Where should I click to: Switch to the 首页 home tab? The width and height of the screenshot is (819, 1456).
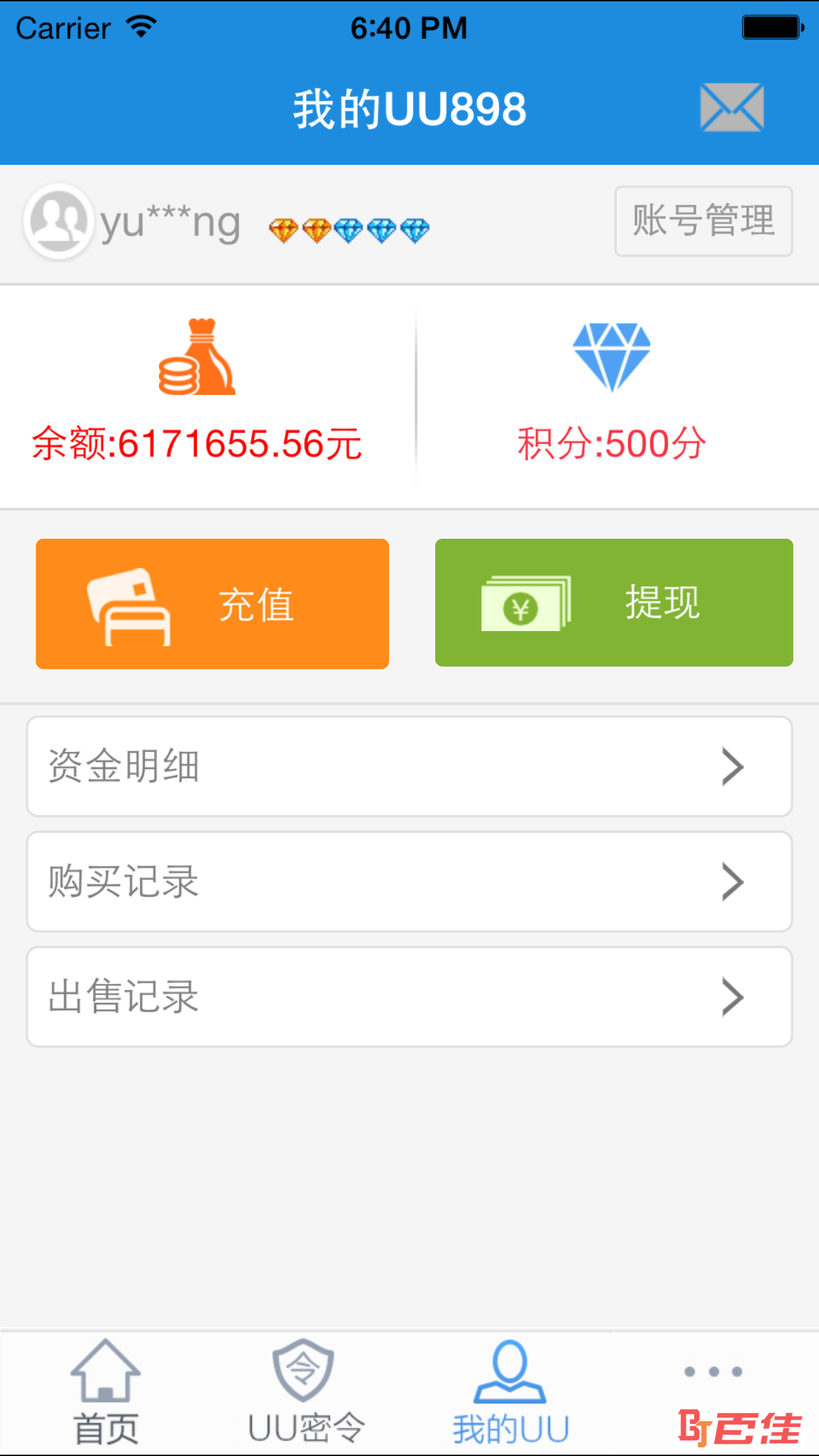coord(106,1393)
